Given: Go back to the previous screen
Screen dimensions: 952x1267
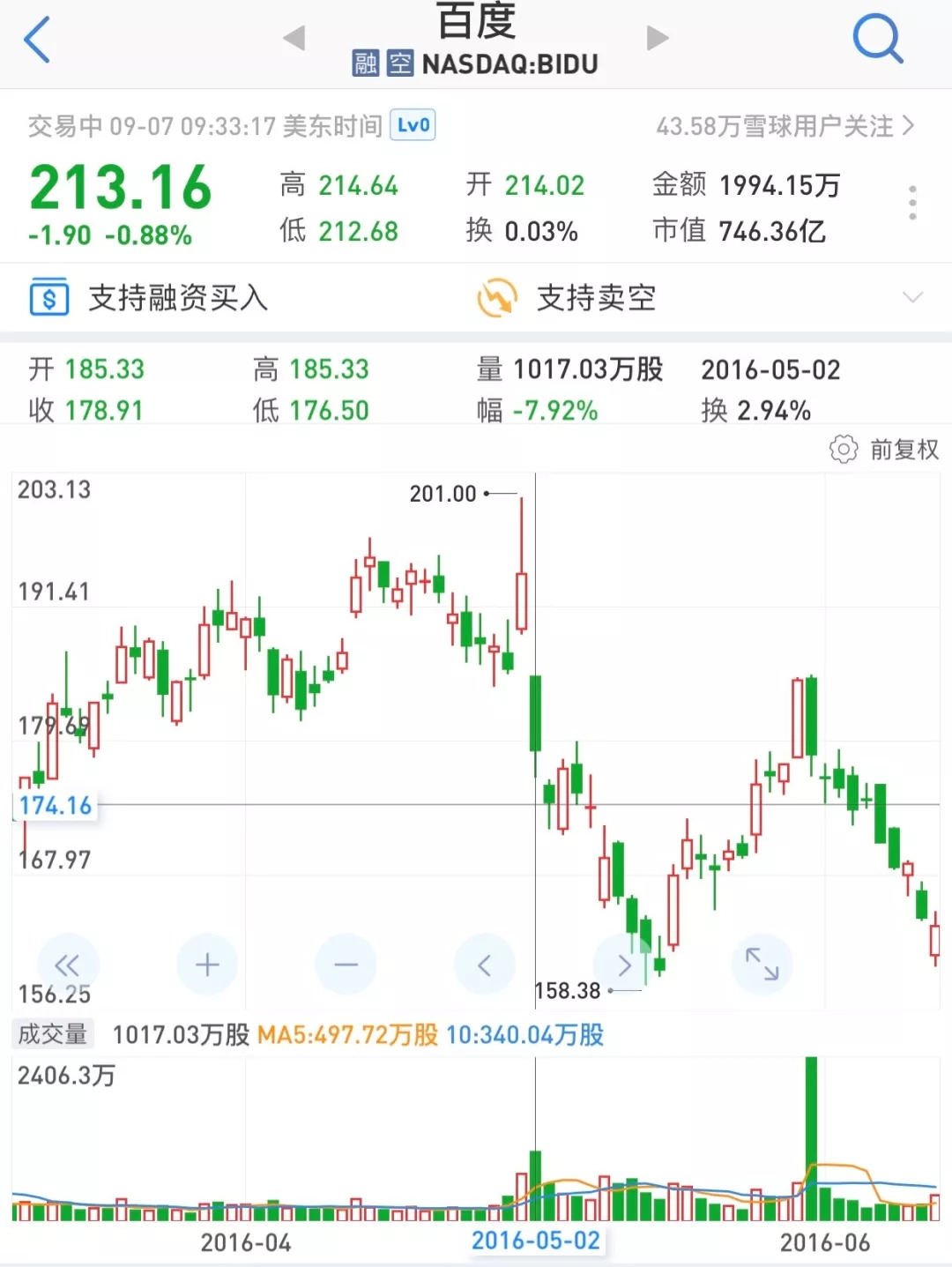Looking at the screenshot, I should click(37, 40).
